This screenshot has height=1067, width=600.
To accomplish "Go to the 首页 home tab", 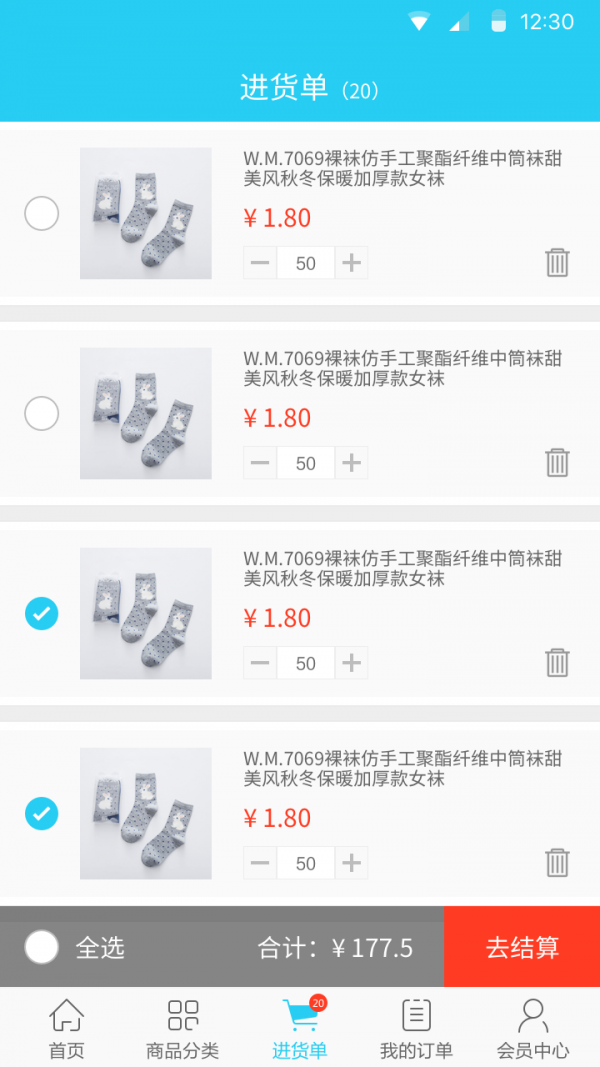I will point(66,1028).
